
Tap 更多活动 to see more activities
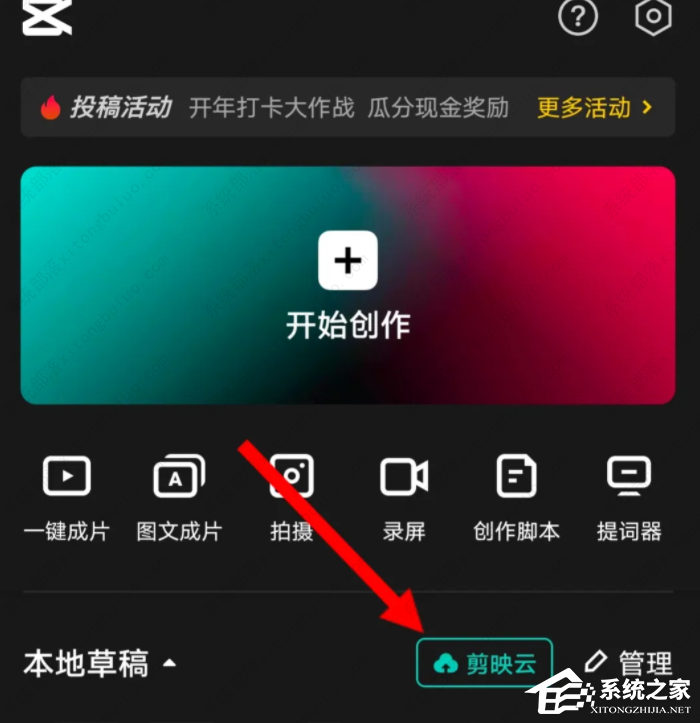pyautogui.click(x=594, y=108)
